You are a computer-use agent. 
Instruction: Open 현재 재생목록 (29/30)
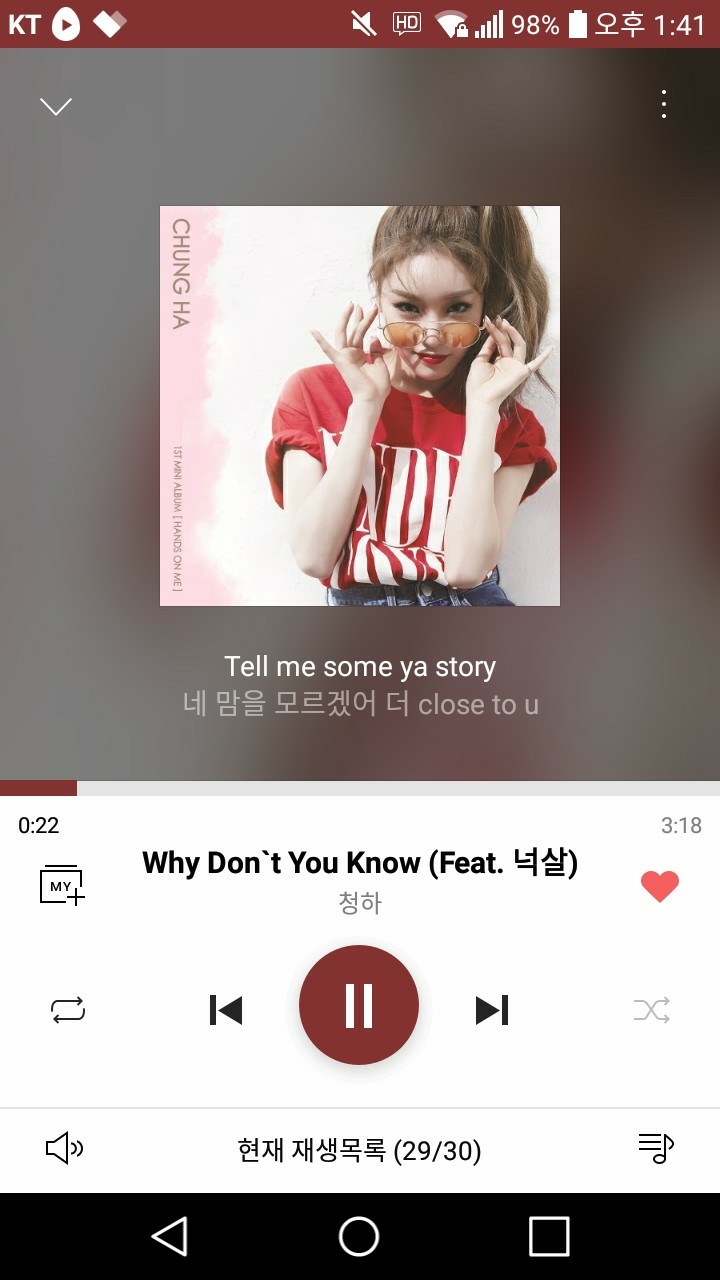[359, 1151]
